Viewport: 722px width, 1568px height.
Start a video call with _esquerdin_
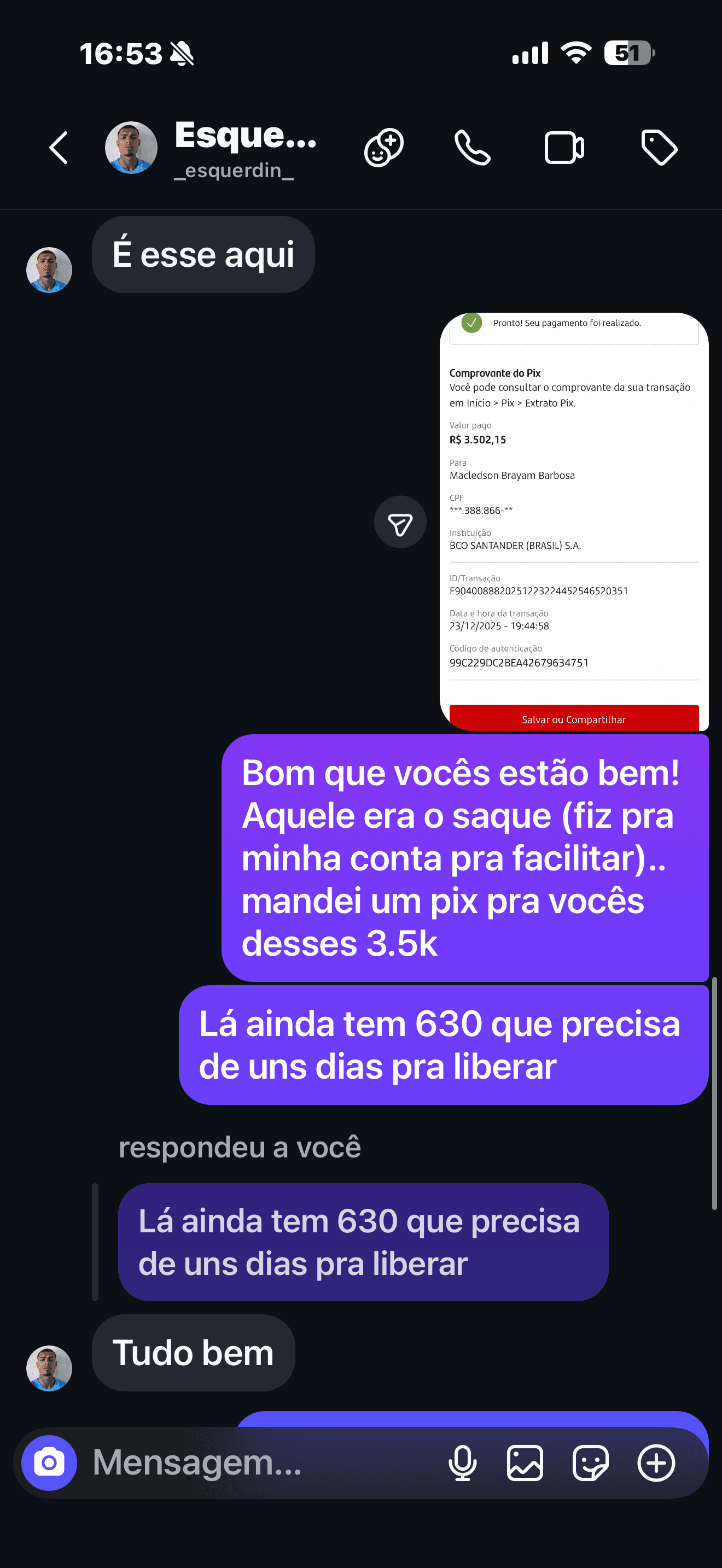point(563,147)
